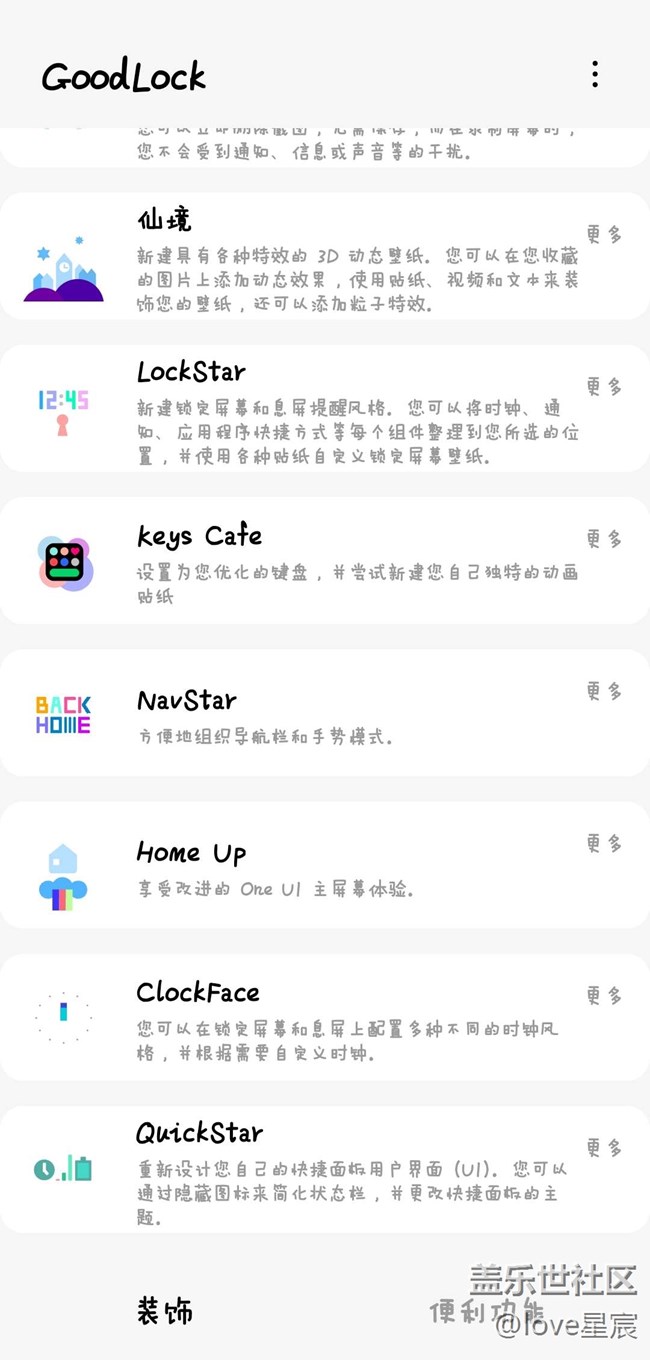Tap 更多 beside Keys Cafe

point(604,539)
